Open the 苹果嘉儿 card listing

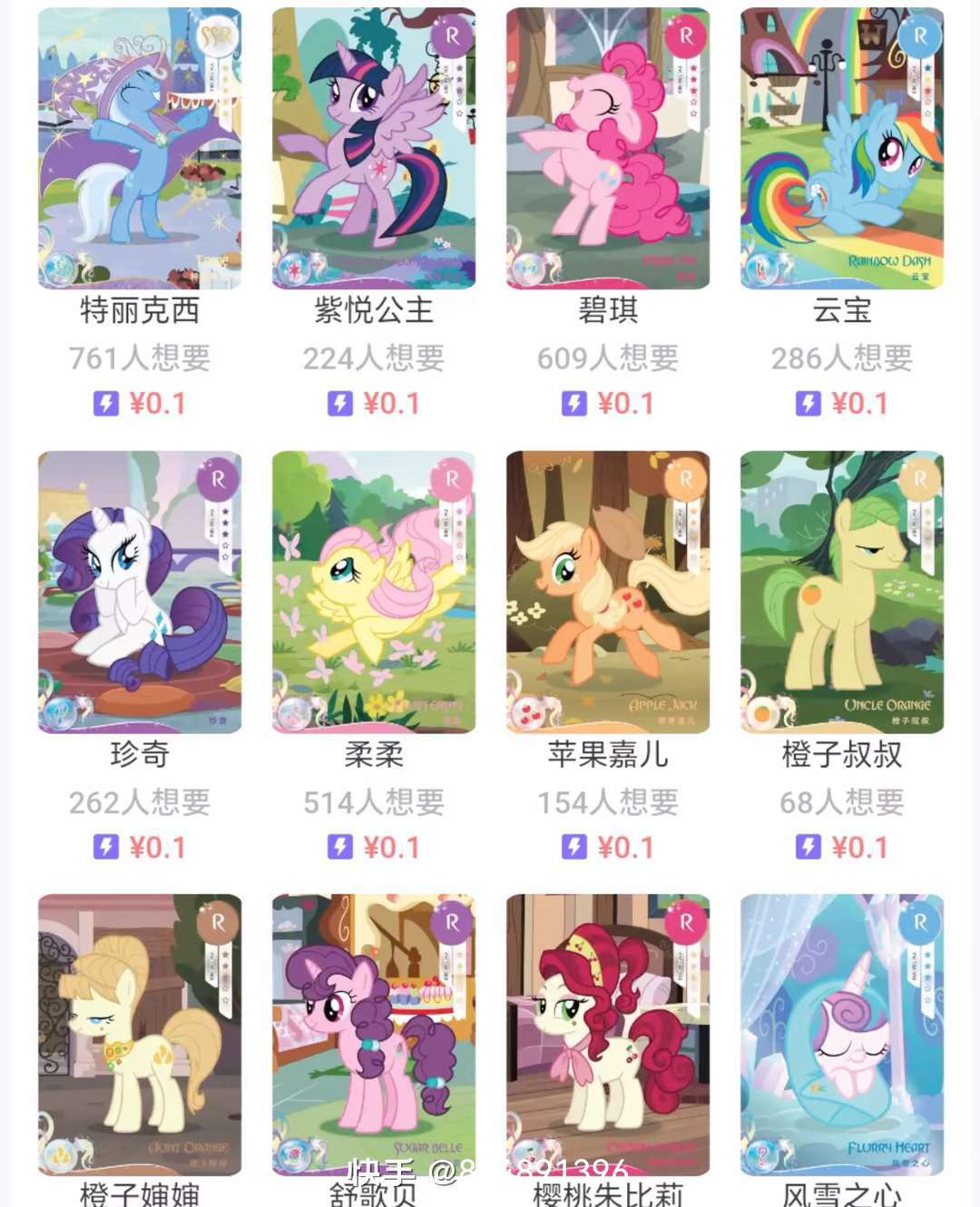(608, 592)
